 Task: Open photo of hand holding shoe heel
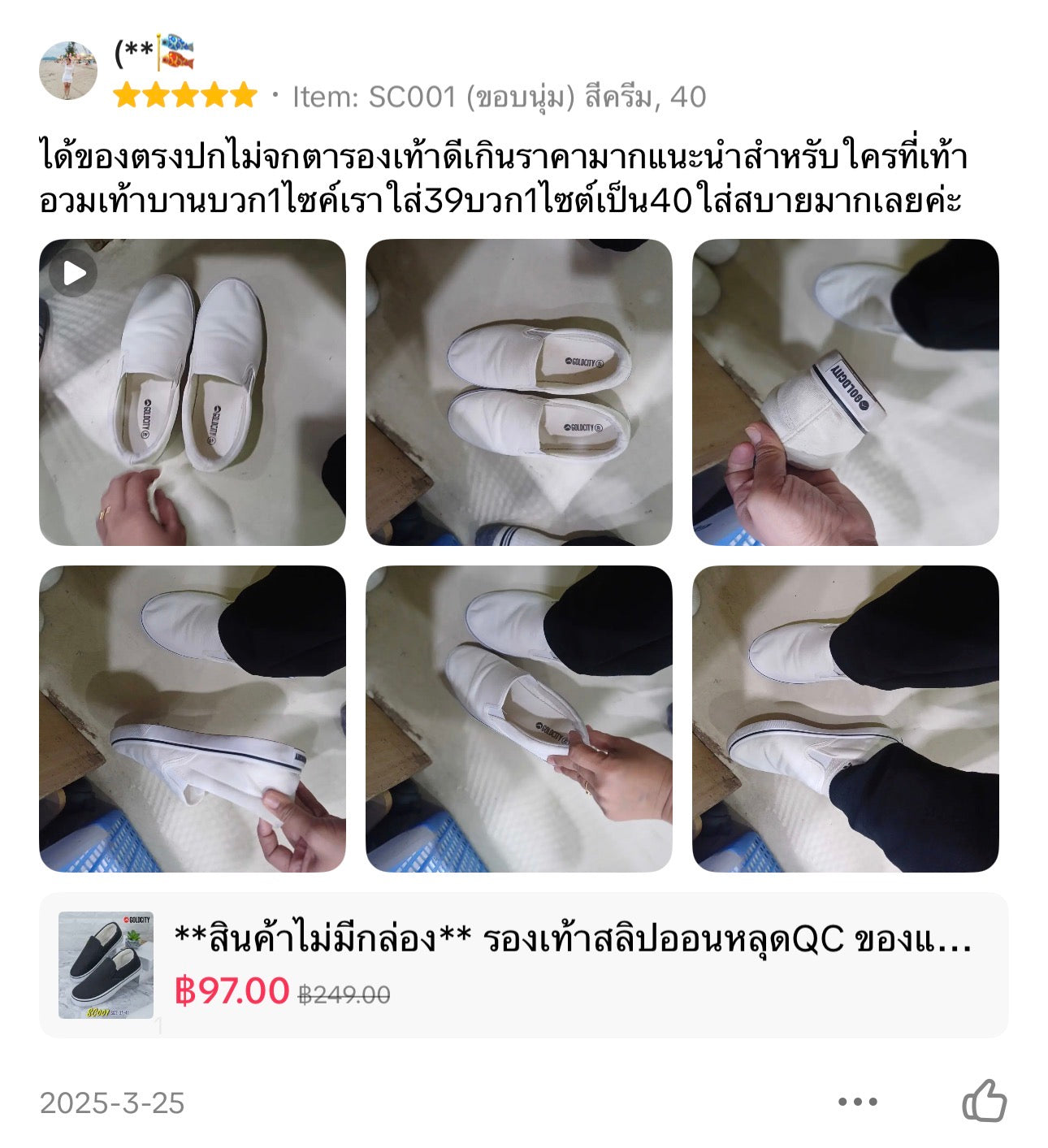(x=845, y=392)
